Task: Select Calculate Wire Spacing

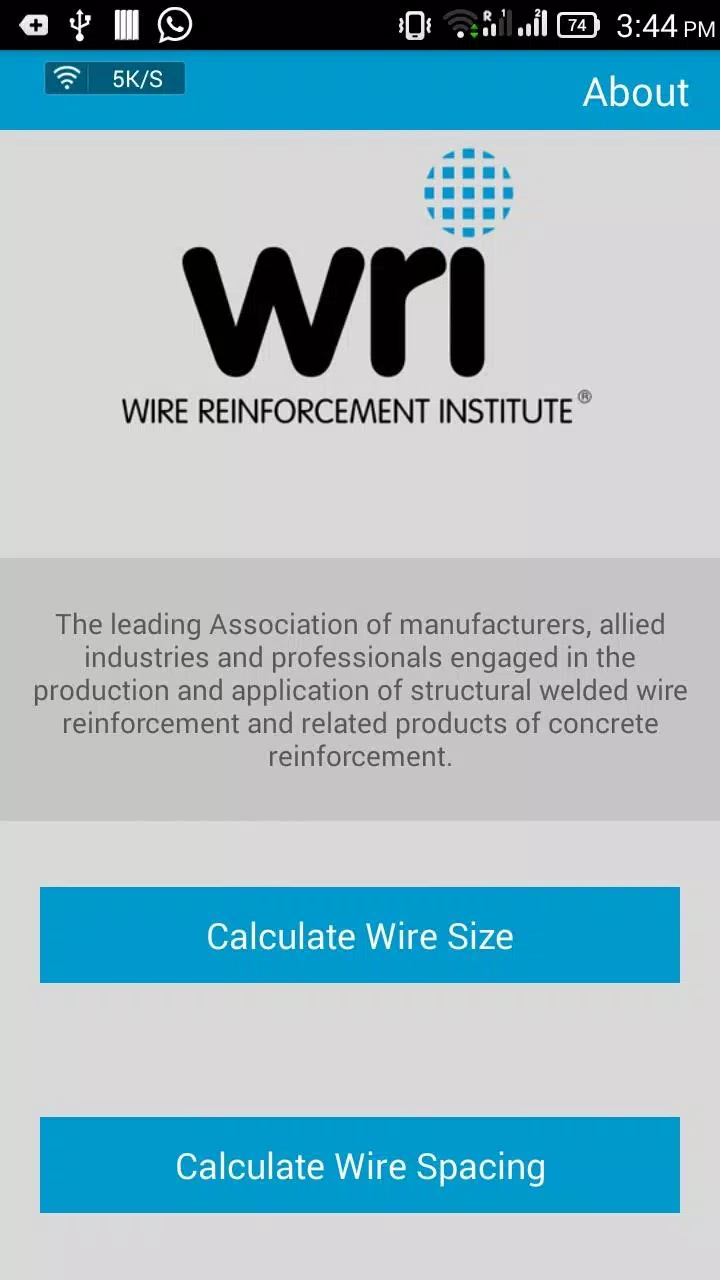Action: [360, 1165]
